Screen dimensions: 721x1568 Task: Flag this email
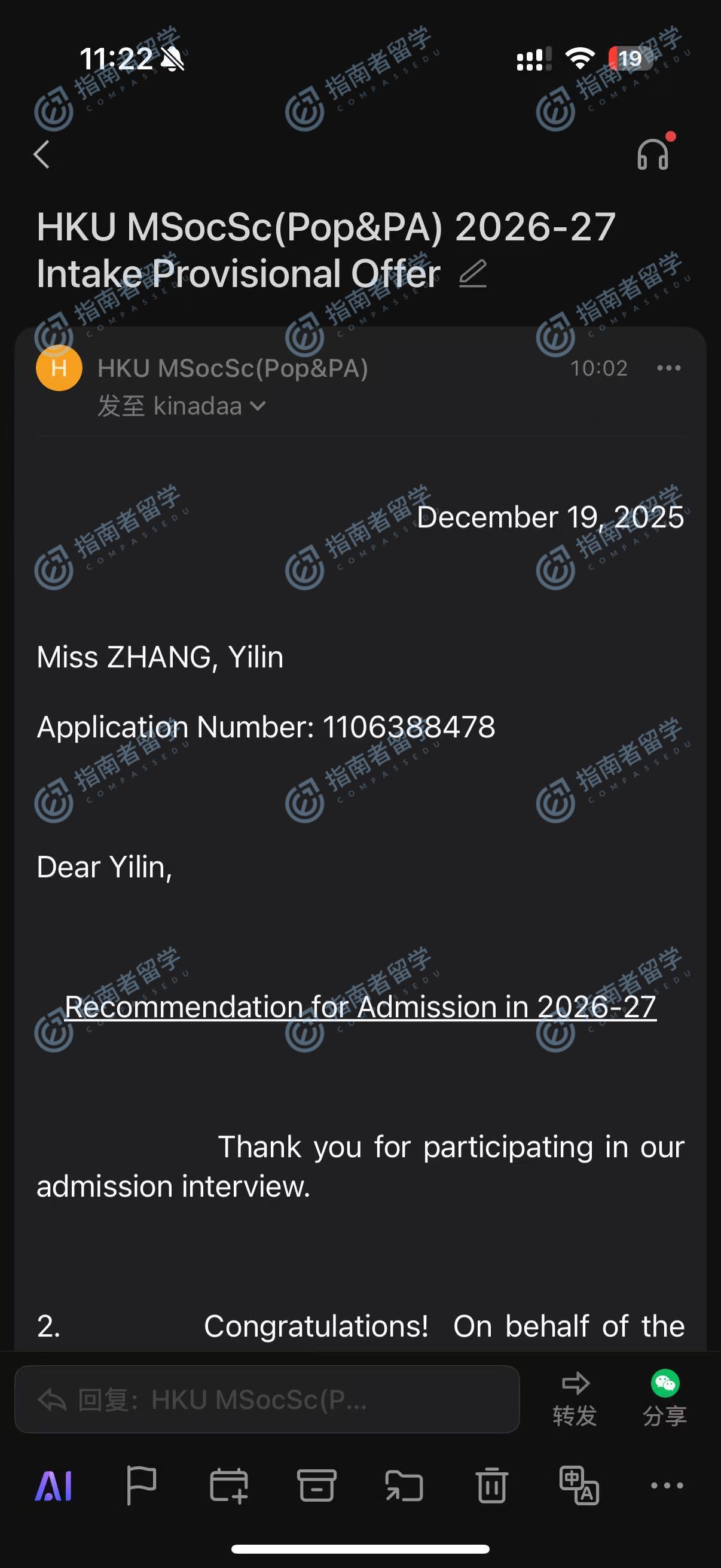[141, 1486]
